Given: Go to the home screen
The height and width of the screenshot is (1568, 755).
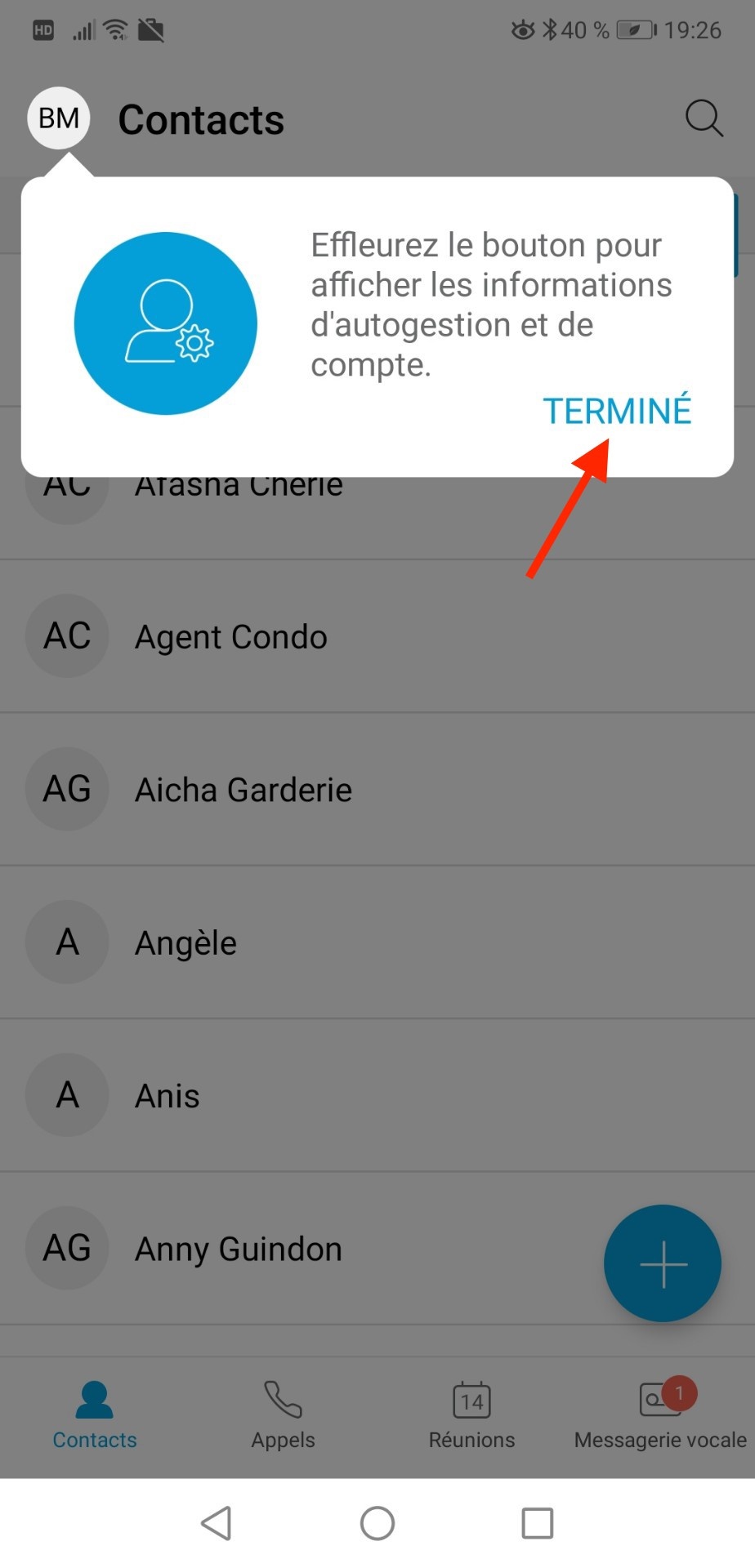Looking at the screenshot, I should (x=377, y=1523).
